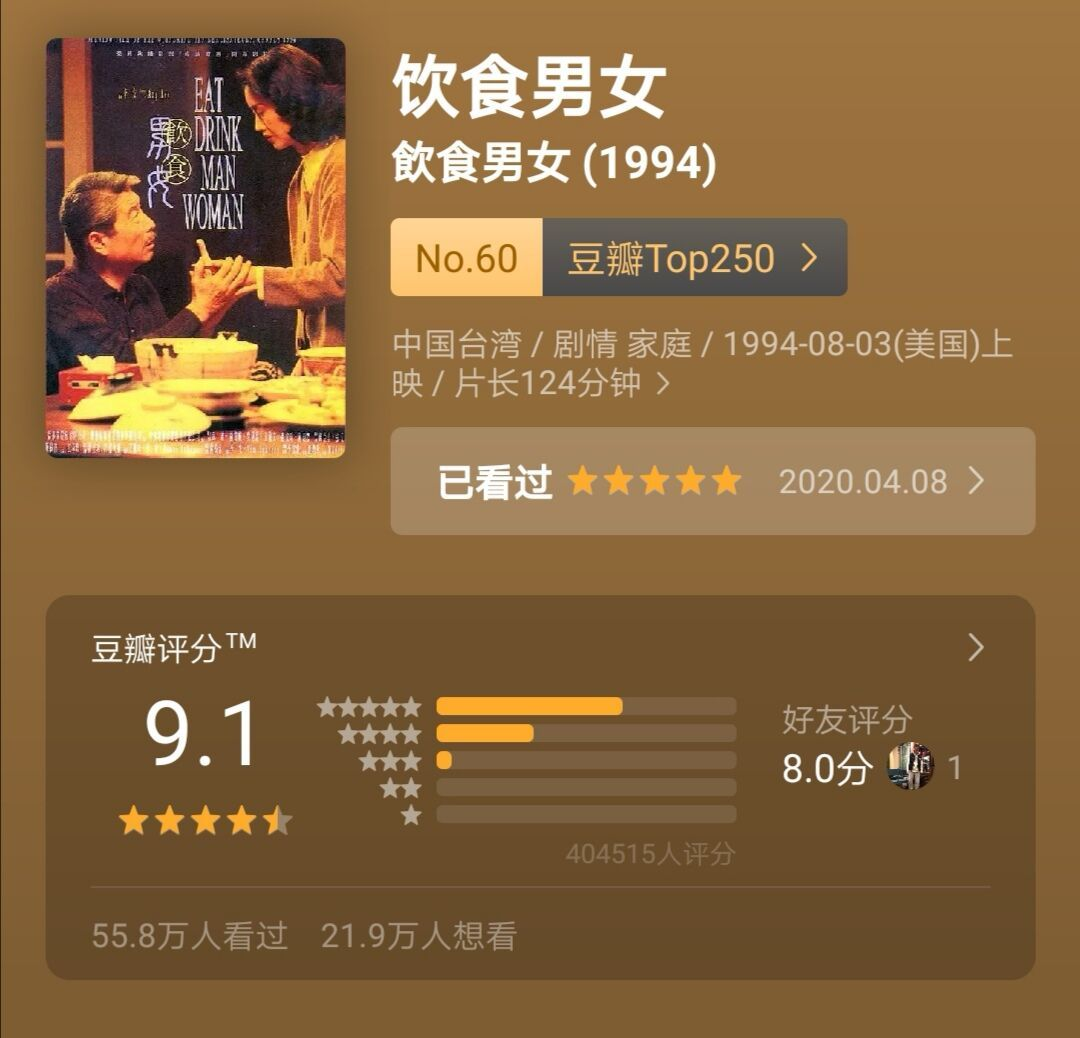
Task: Open the 豆瓣Top250 ranking list
Action: coord(694,258)
